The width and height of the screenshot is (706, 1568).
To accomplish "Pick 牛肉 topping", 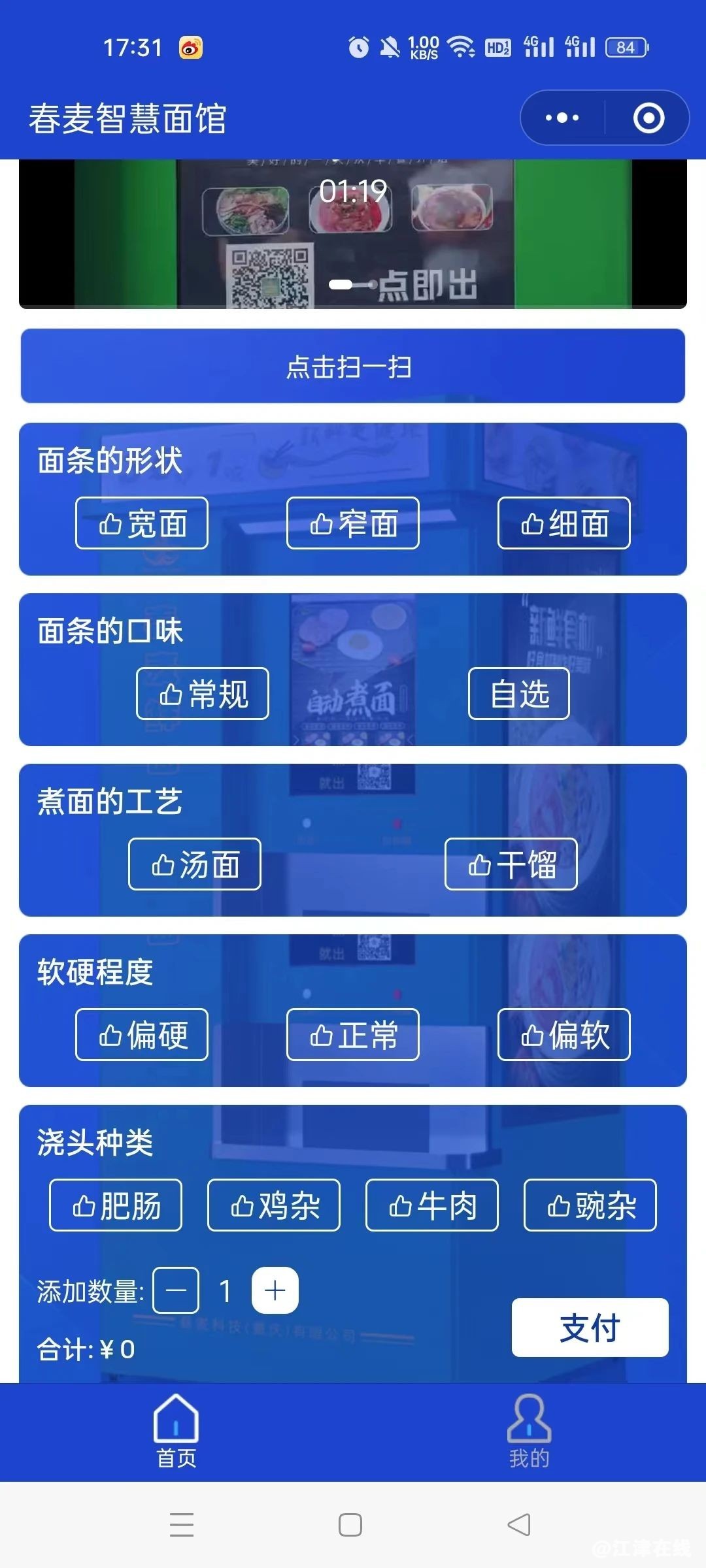I will [x=432, y=1205].
